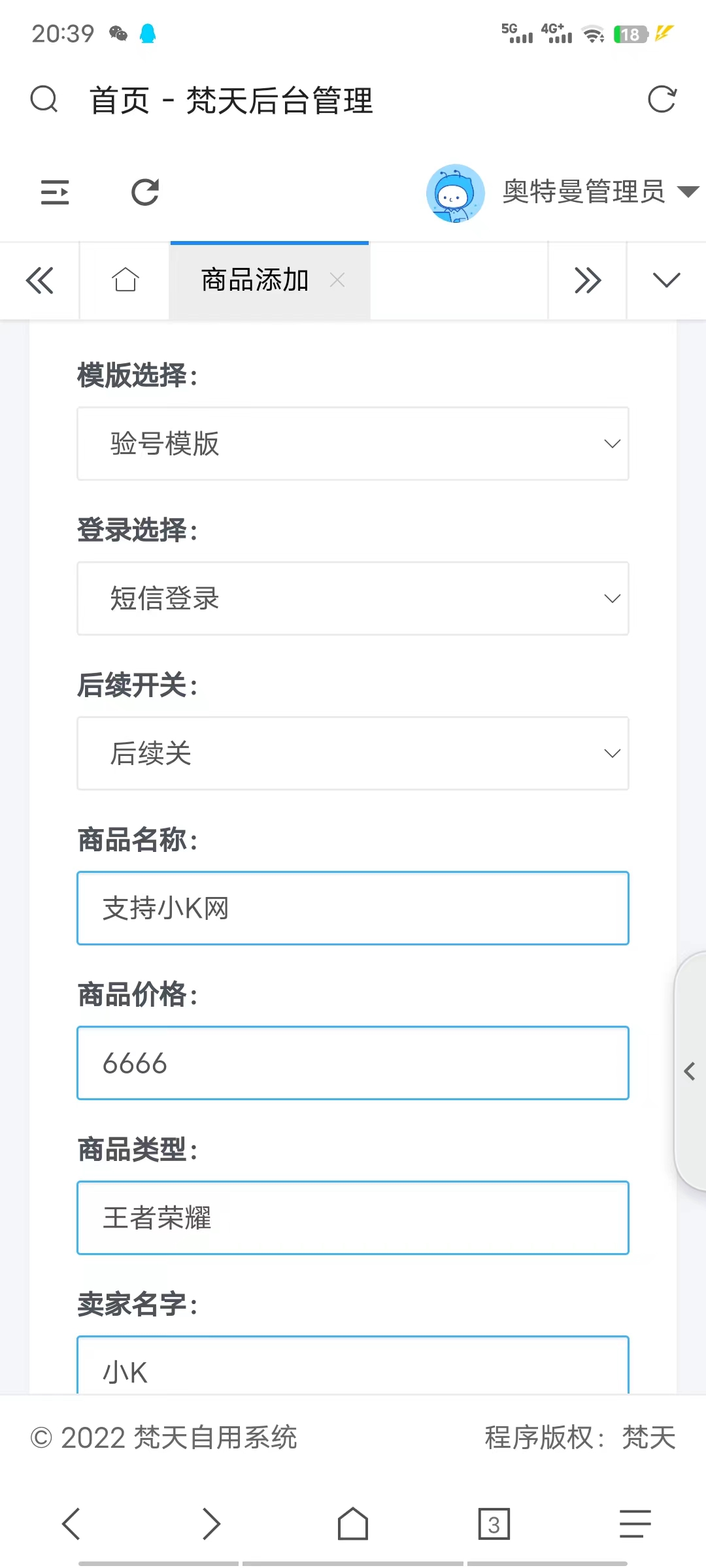The width and height of the screenshot is (706, 1568).
Task: Open the browser tabs switcher showing 3
Action: [x=494, y=1524]
